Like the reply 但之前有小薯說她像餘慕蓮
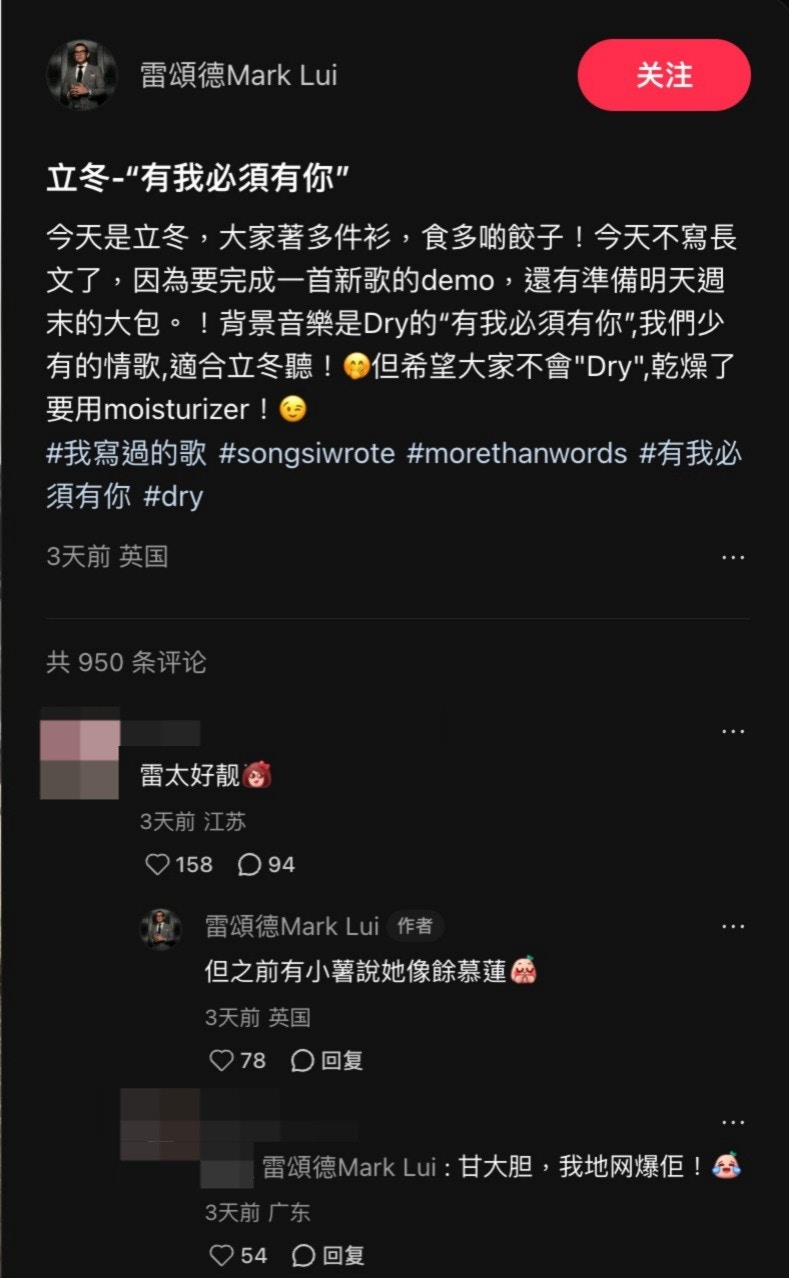The image size is (789, 1278). click(x=222, y=1060)
